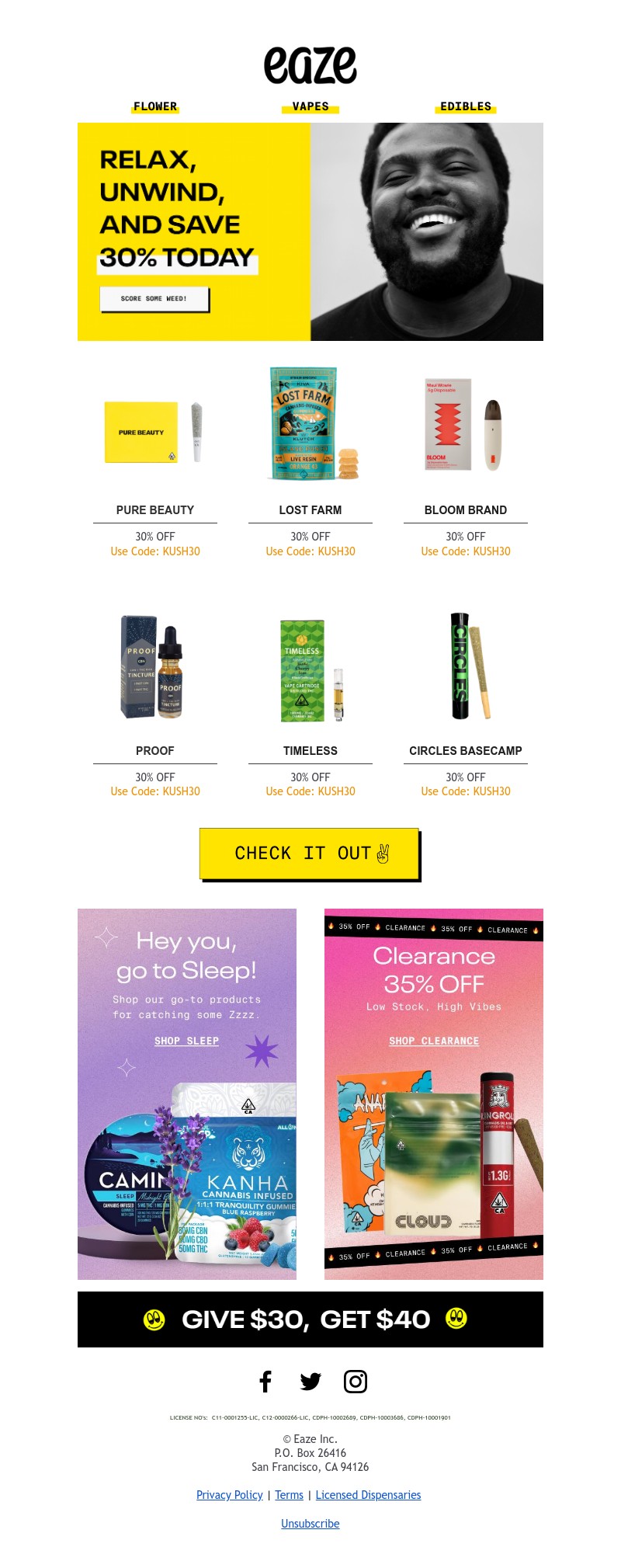This screenshot has height=1568, width=621.
Task: Open the Give $30, Get $40 banner
Action: click(x=310, y=1319)
